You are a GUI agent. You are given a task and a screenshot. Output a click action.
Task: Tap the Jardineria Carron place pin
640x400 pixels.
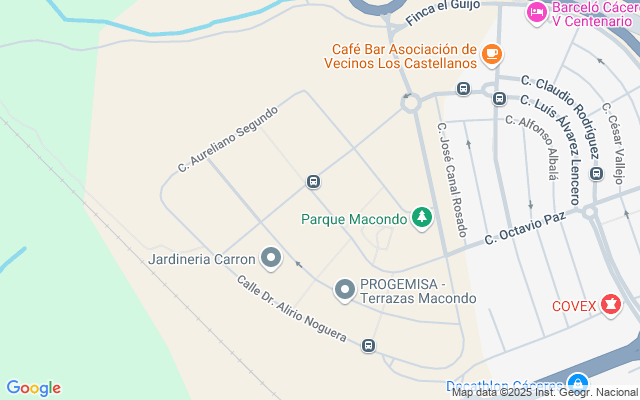[270, 259]
